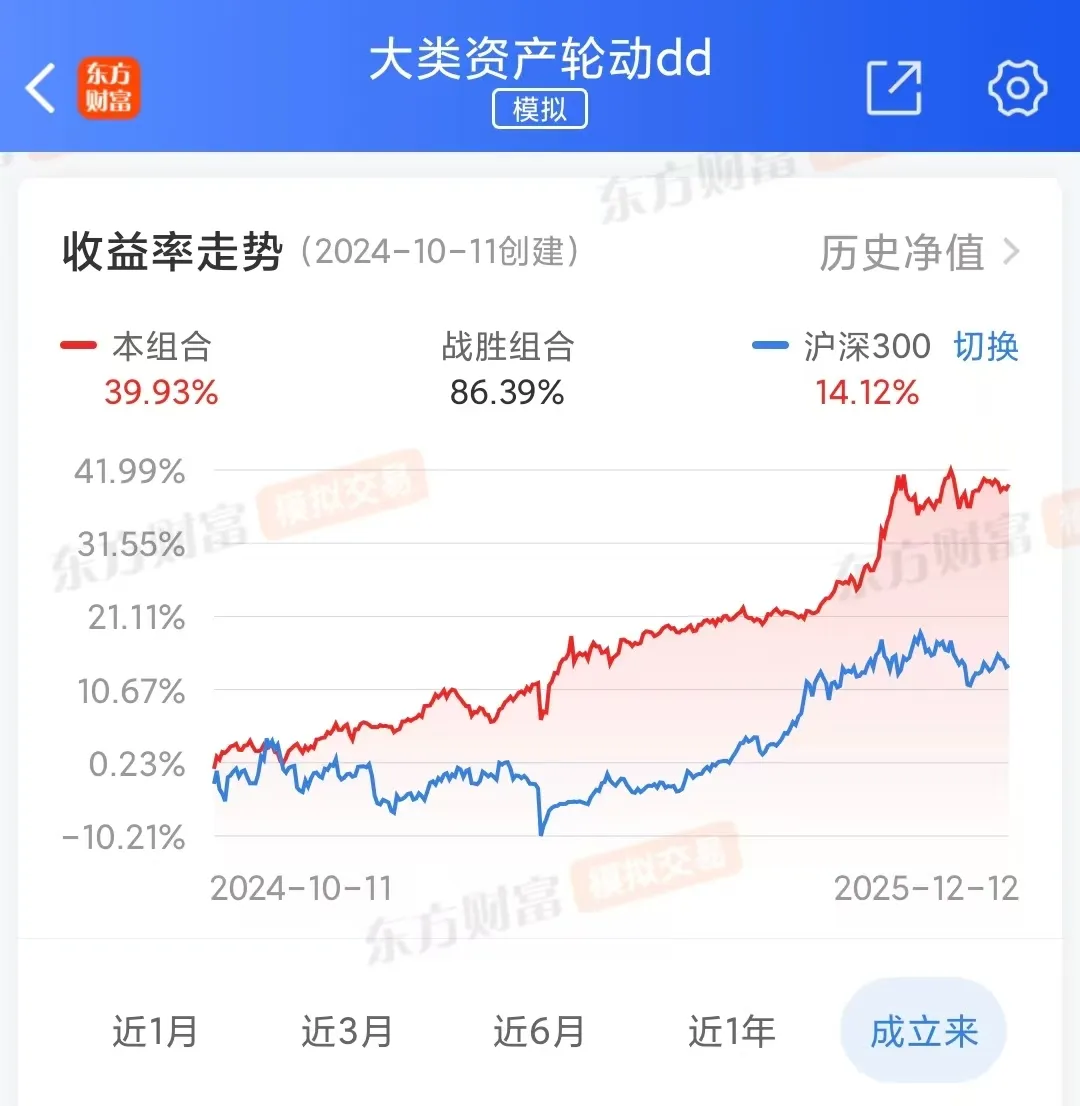
Task: Open 历史净值 history
Action: coord(918,253)
